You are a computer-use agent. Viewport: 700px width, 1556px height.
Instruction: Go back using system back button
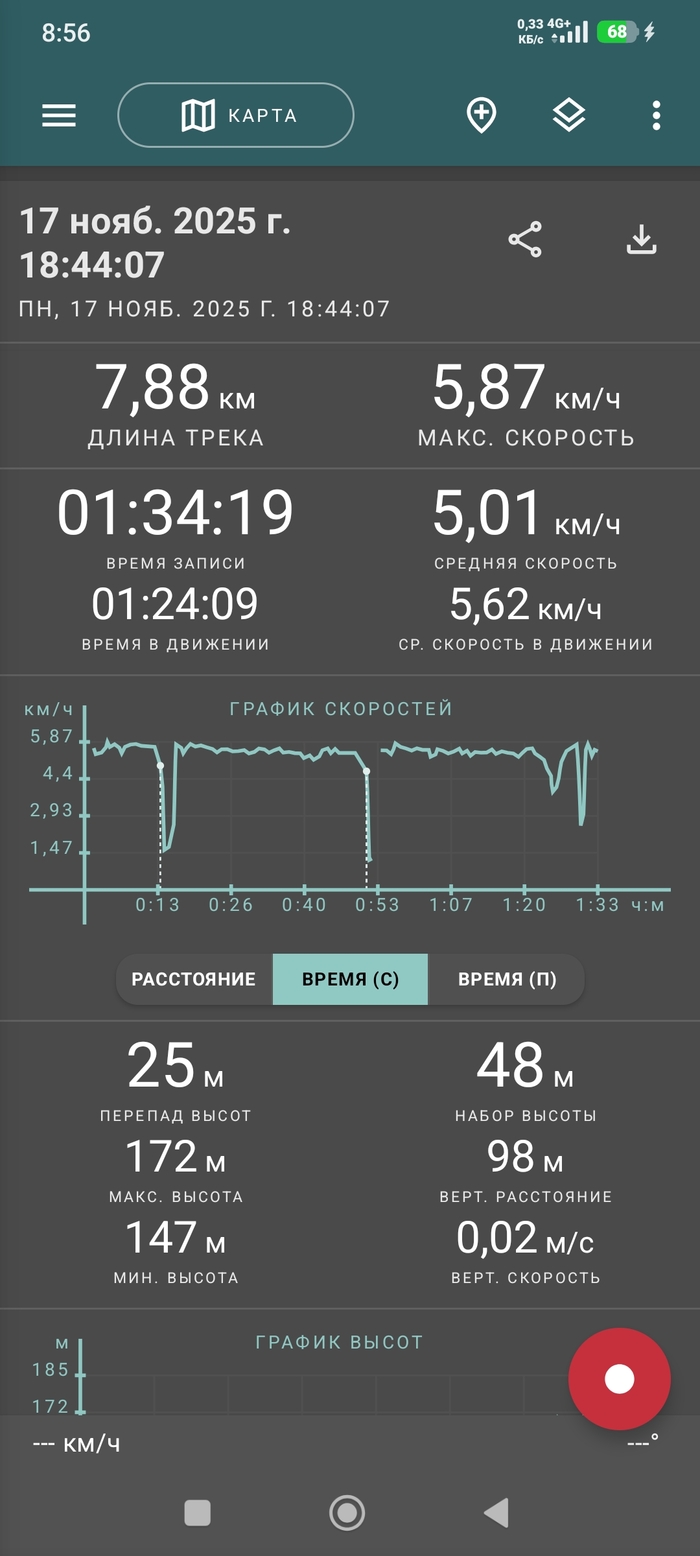pyautogui.click(x=496, y=1512)
